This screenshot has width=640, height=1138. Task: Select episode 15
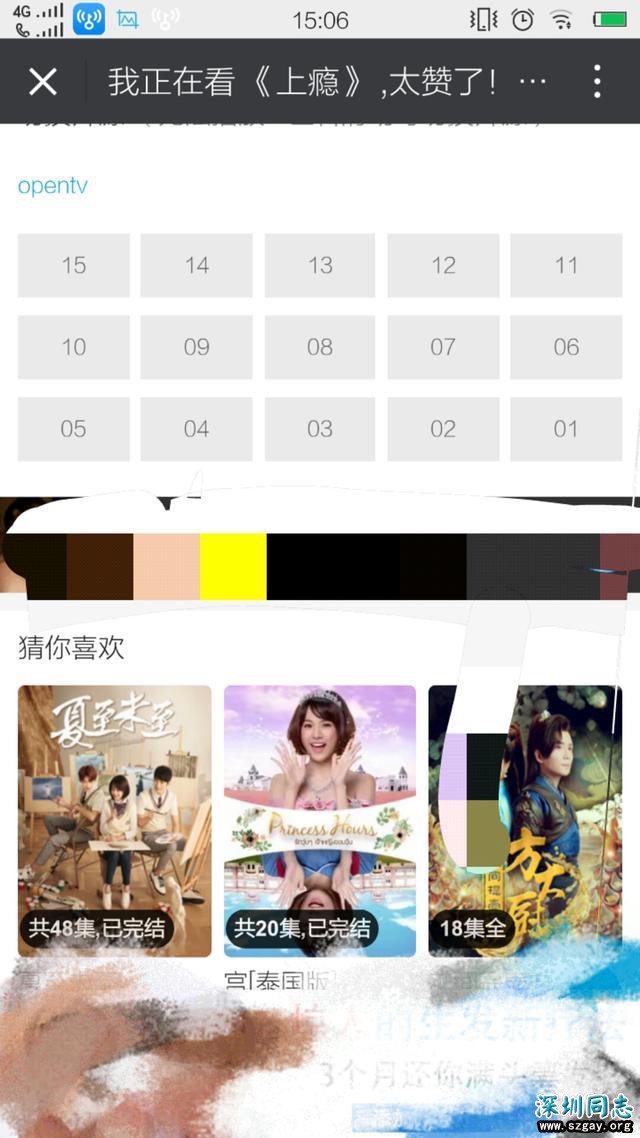(73, 265)
